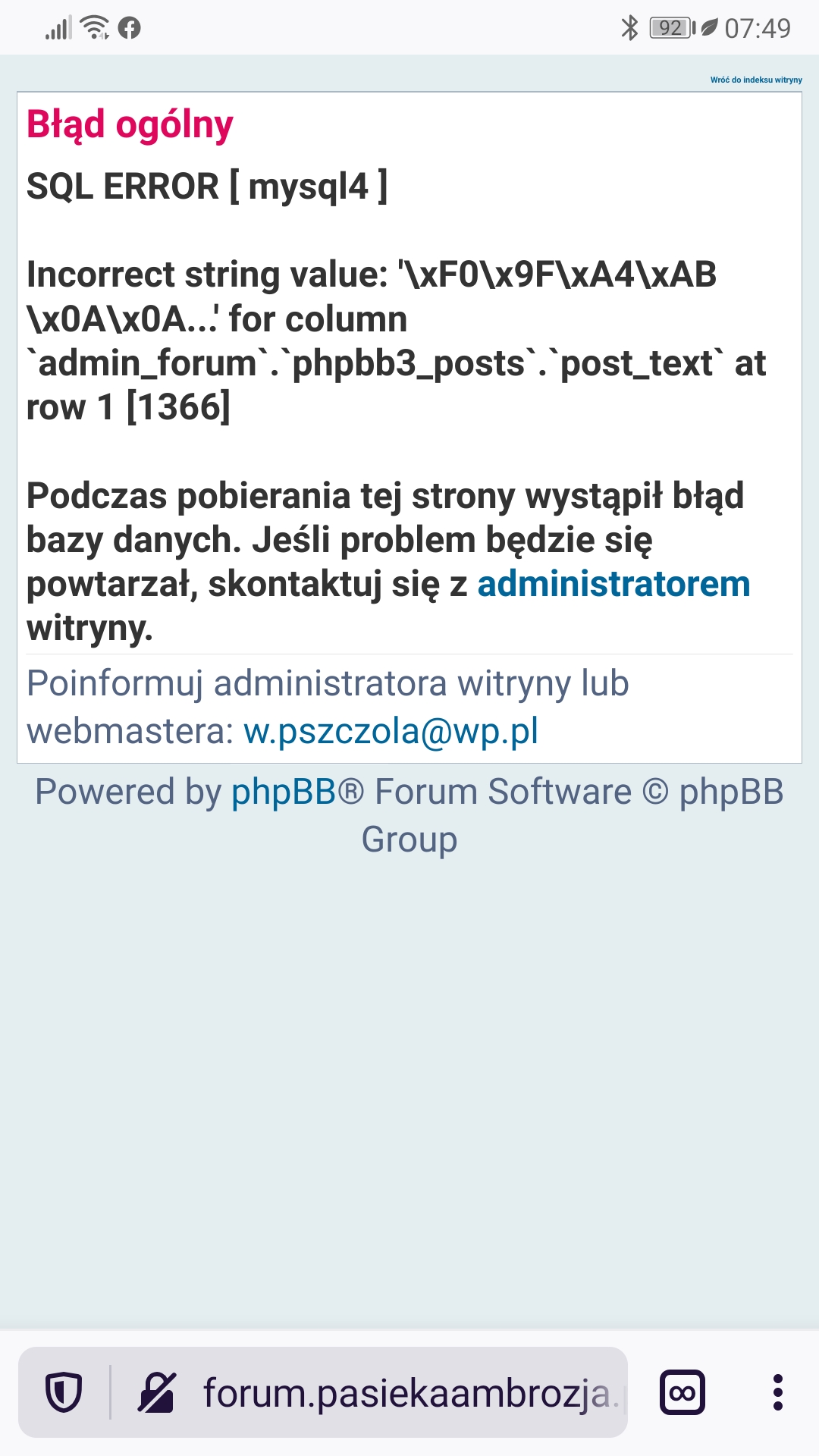Screen dimensions: 819x1456
Task: Open the browser's three-dot menu
Action: coord(777,1392)
